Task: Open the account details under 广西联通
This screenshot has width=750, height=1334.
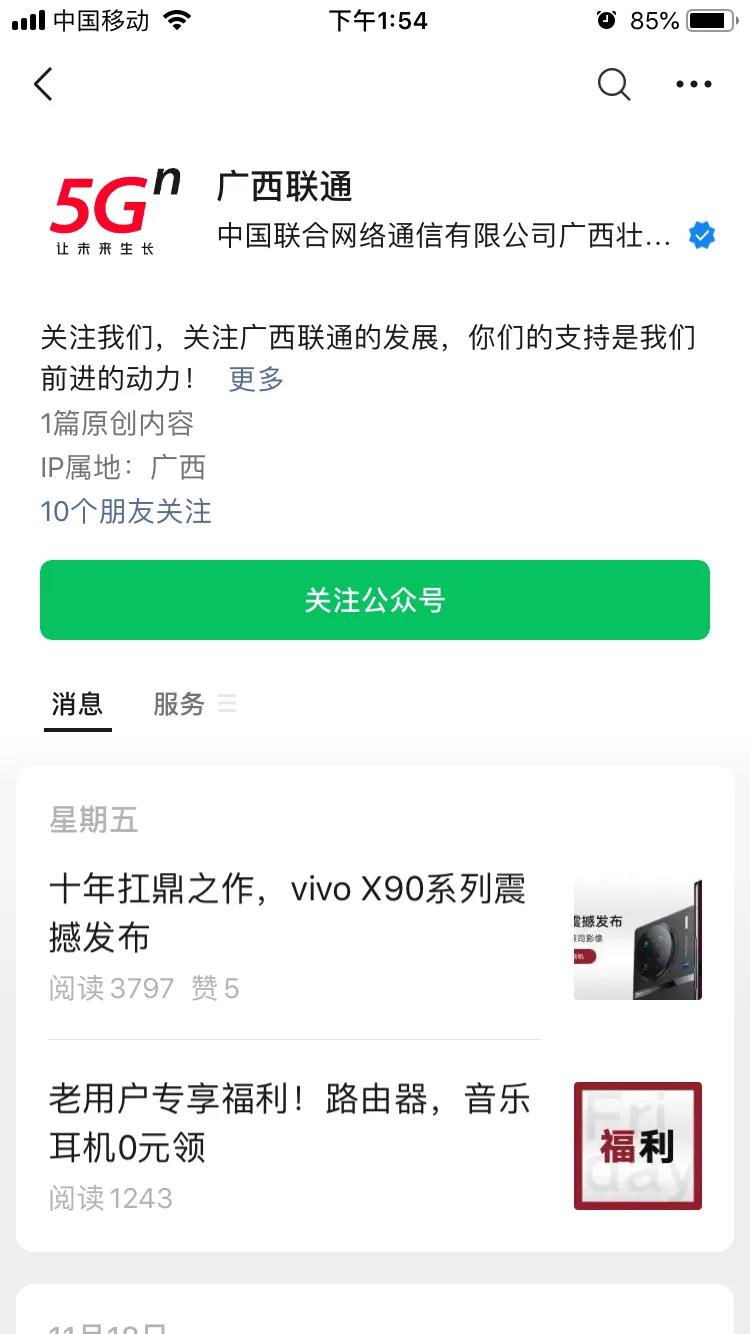Action: (445, 237)
